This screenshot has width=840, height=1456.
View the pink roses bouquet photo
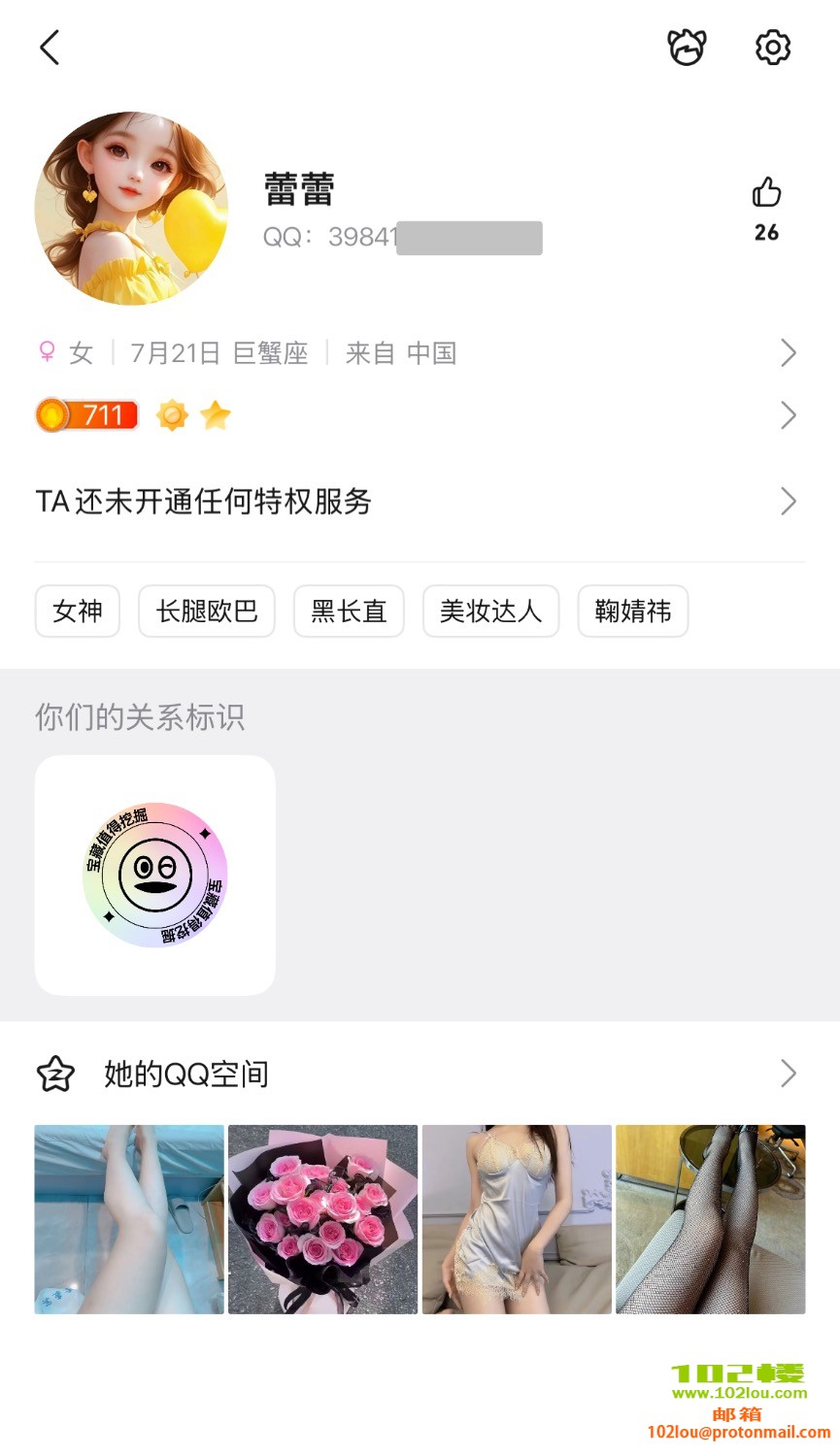pos(322,1219)
